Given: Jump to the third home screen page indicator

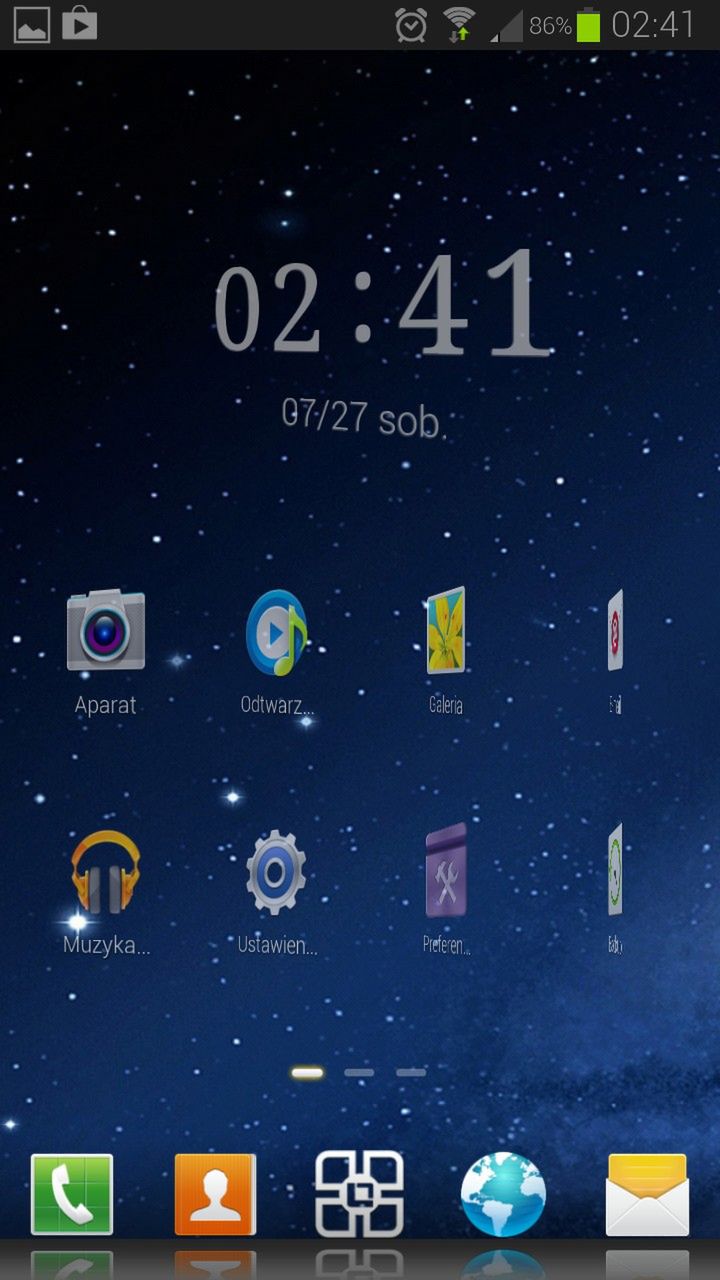Looking at the screenshot, I should (x=411, y=1073).
